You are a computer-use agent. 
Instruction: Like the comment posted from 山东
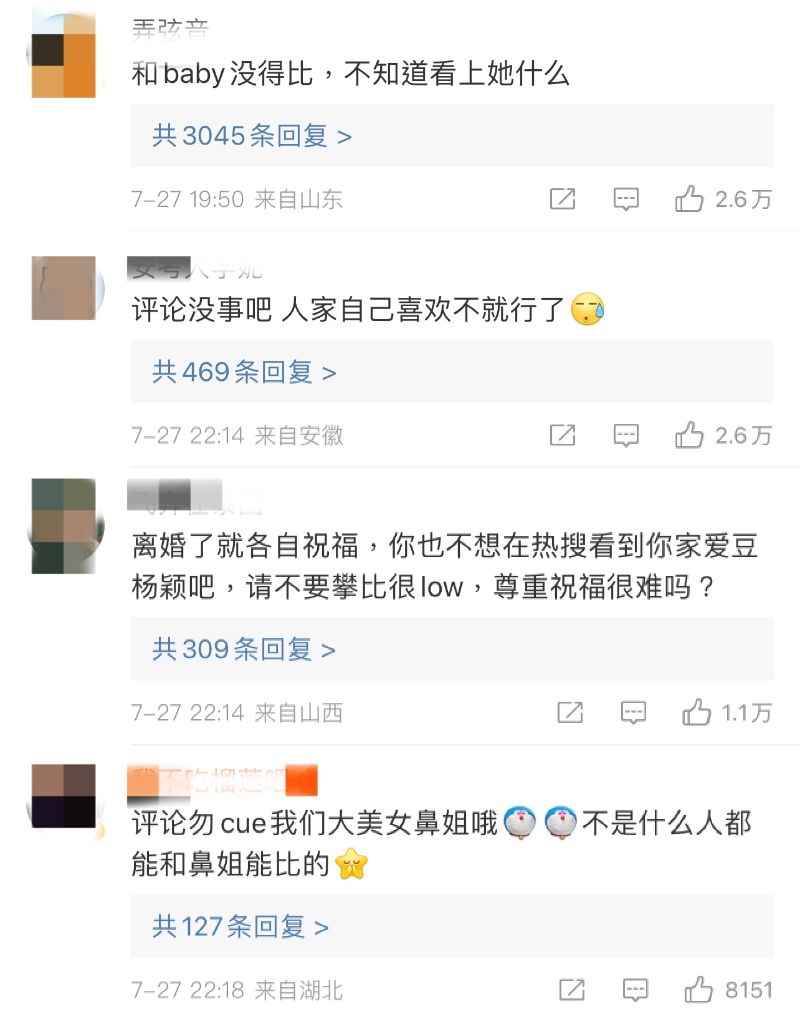pos(689,199)
